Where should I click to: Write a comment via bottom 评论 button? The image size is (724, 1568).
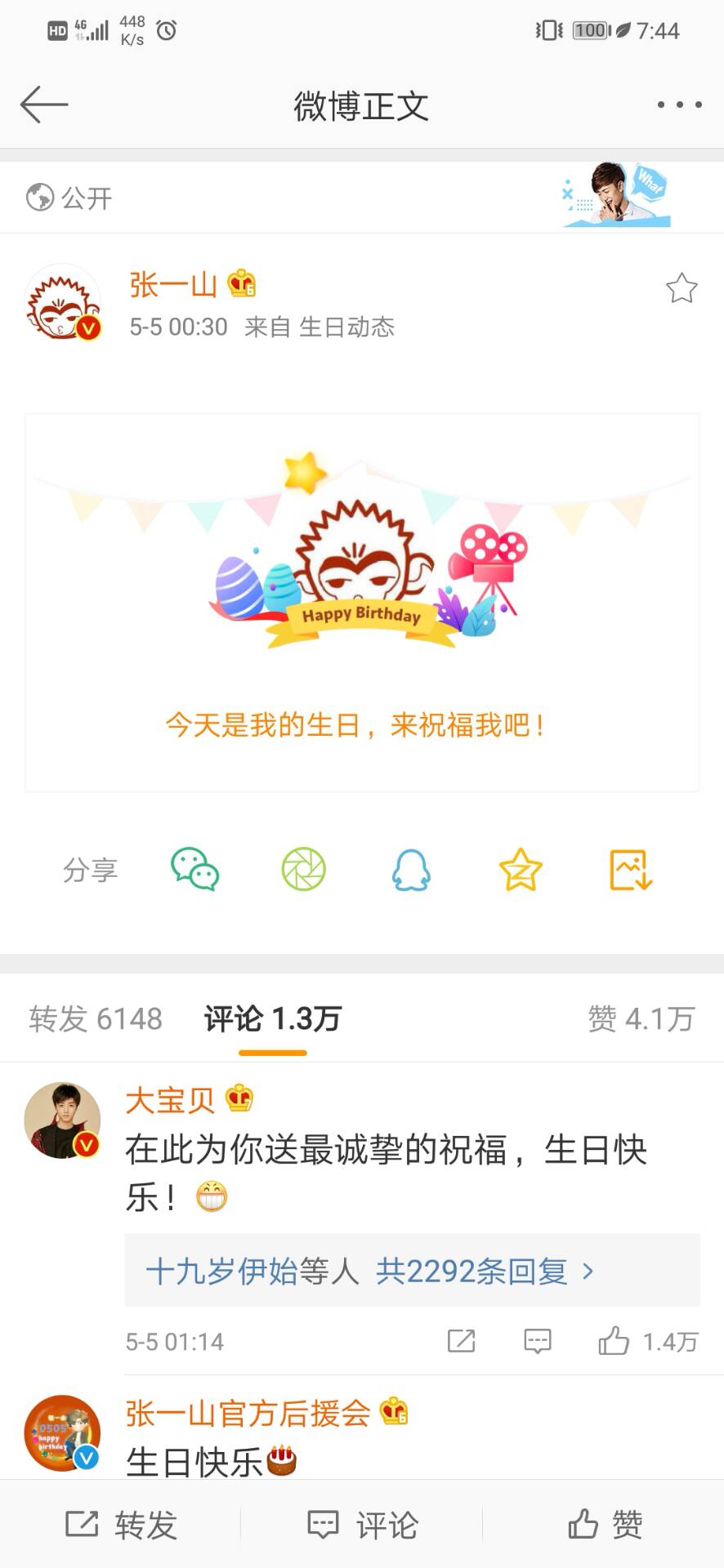[362, 1525]
